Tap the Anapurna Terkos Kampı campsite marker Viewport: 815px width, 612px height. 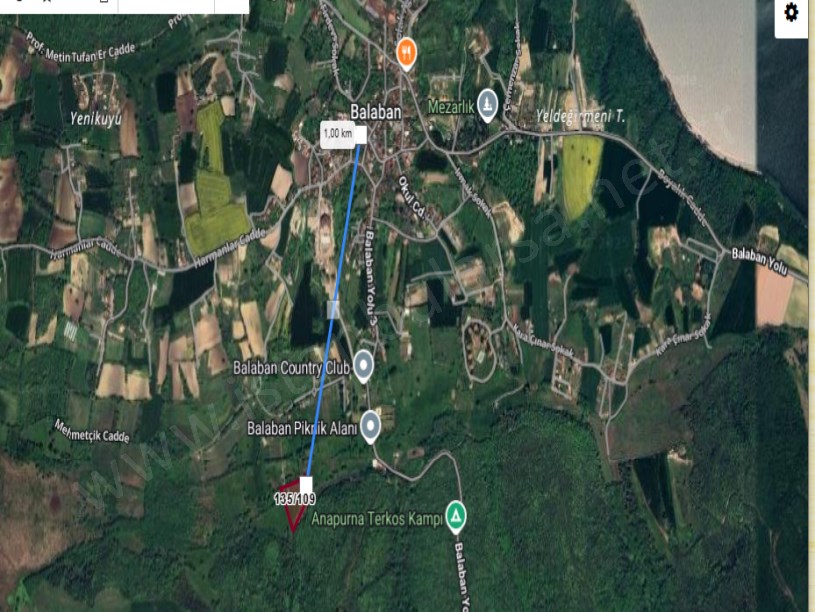click(x=455, y=514)
